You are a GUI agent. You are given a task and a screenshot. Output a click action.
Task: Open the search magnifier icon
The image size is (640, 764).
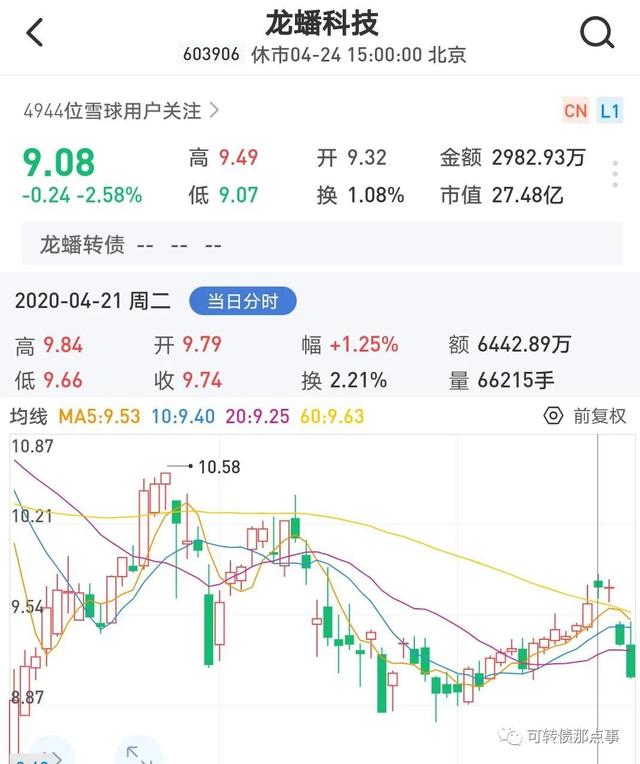pos(597,33)
